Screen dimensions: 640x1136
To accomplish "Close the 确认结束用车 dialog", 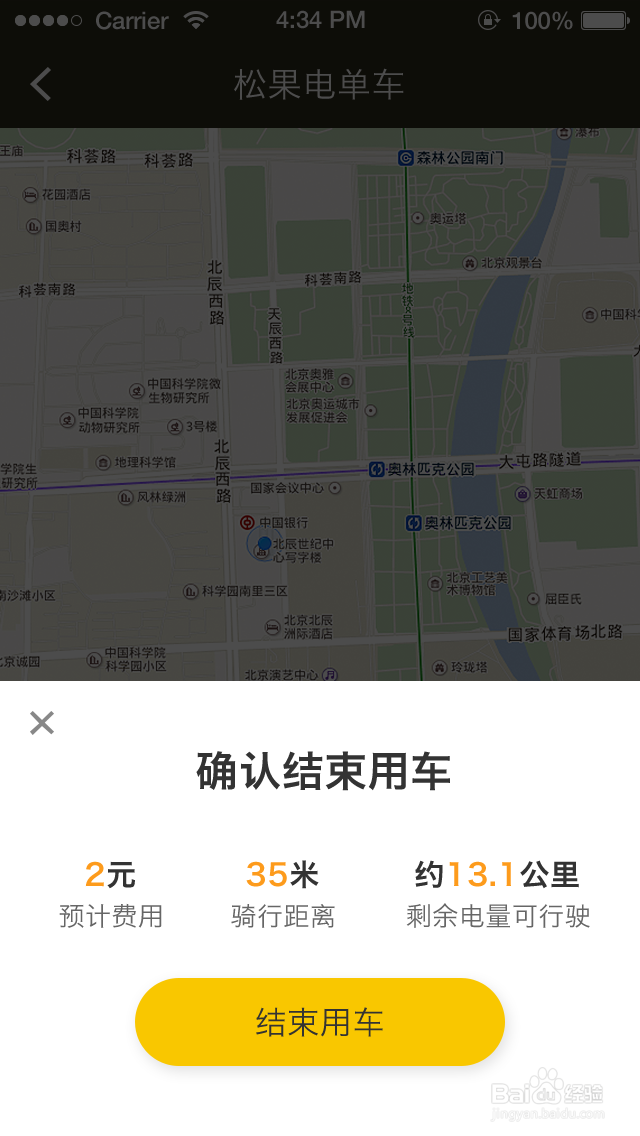I will coord(42,722).
